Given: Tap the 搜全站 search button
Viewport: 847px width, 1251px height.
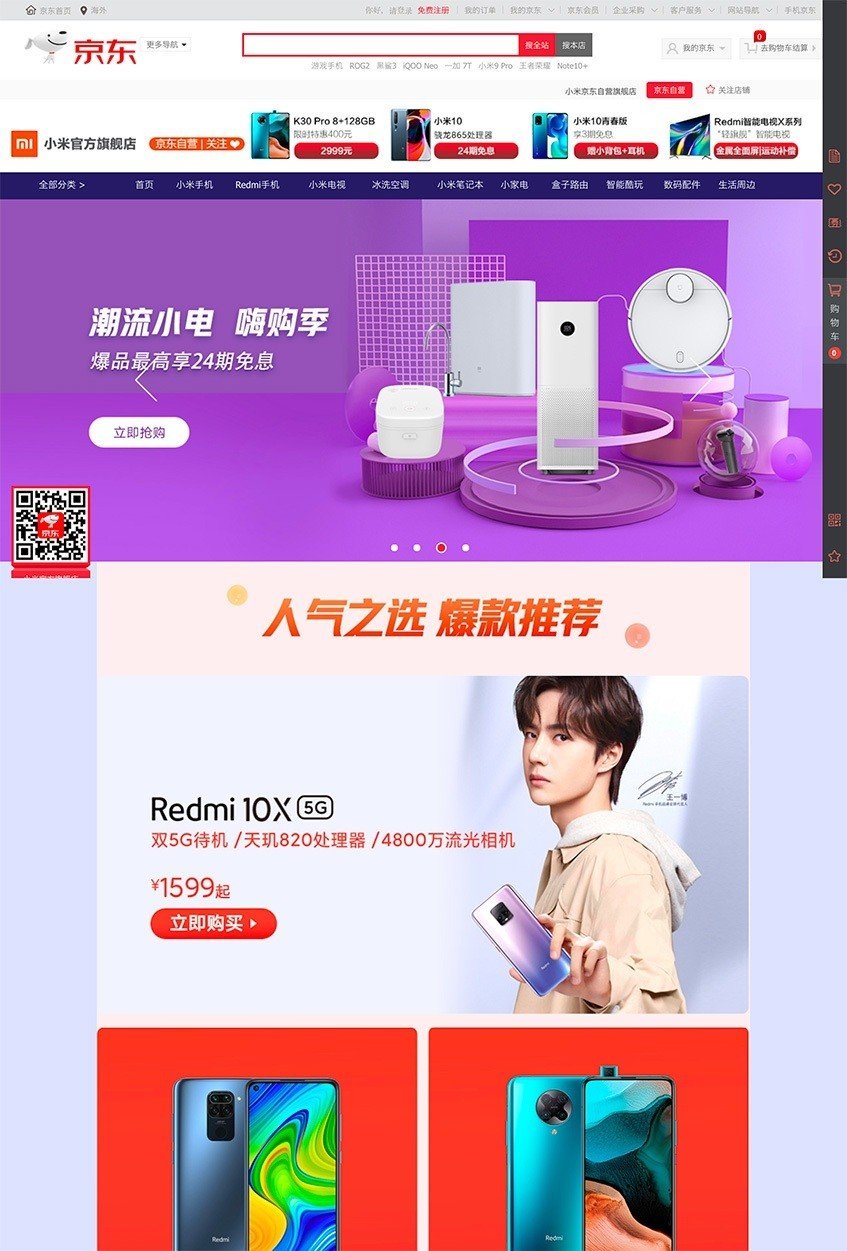Looking at the screenshot, I should point(536,45).
